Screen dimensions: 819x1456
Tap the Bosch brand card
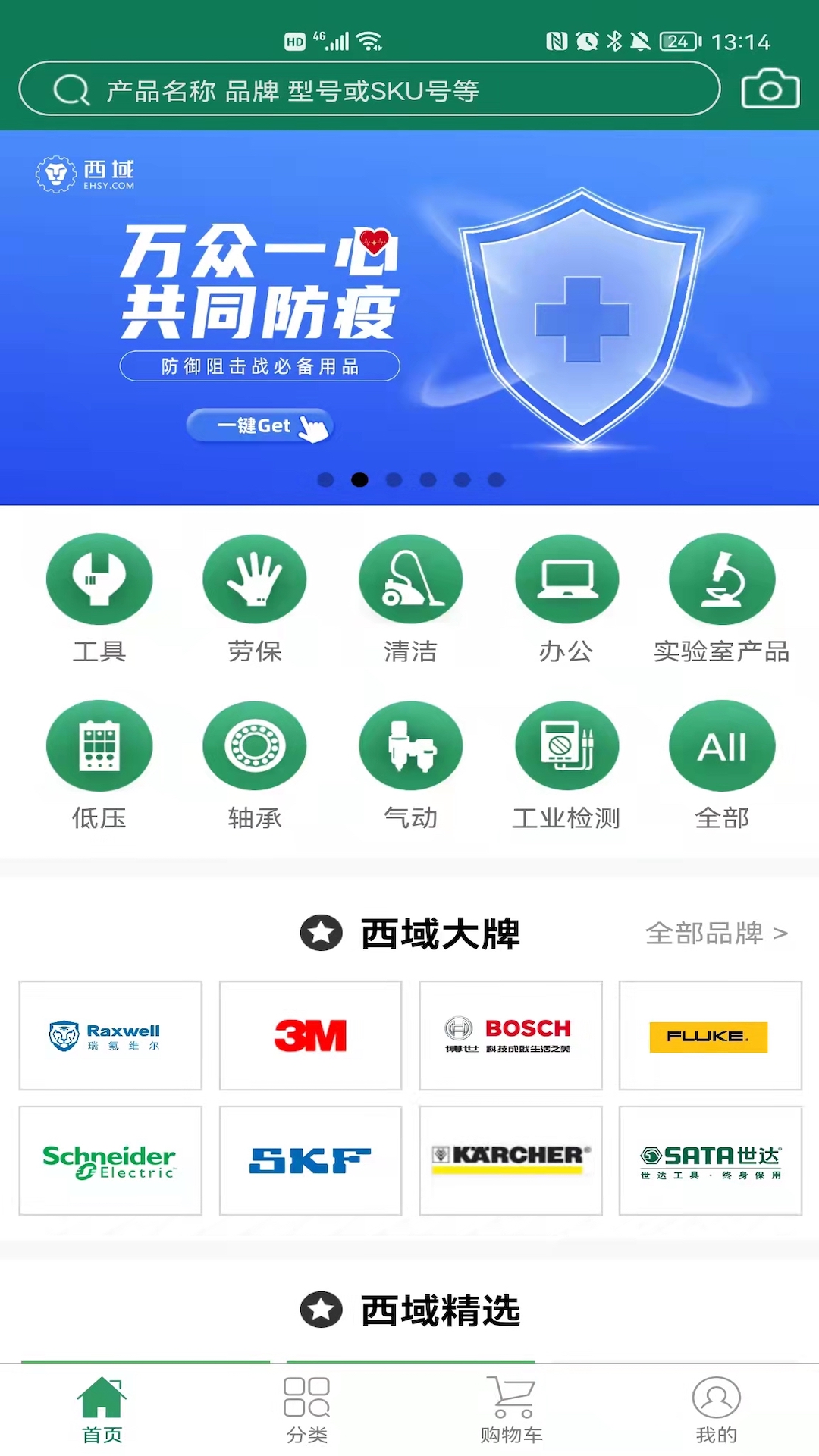[510, 1036]
